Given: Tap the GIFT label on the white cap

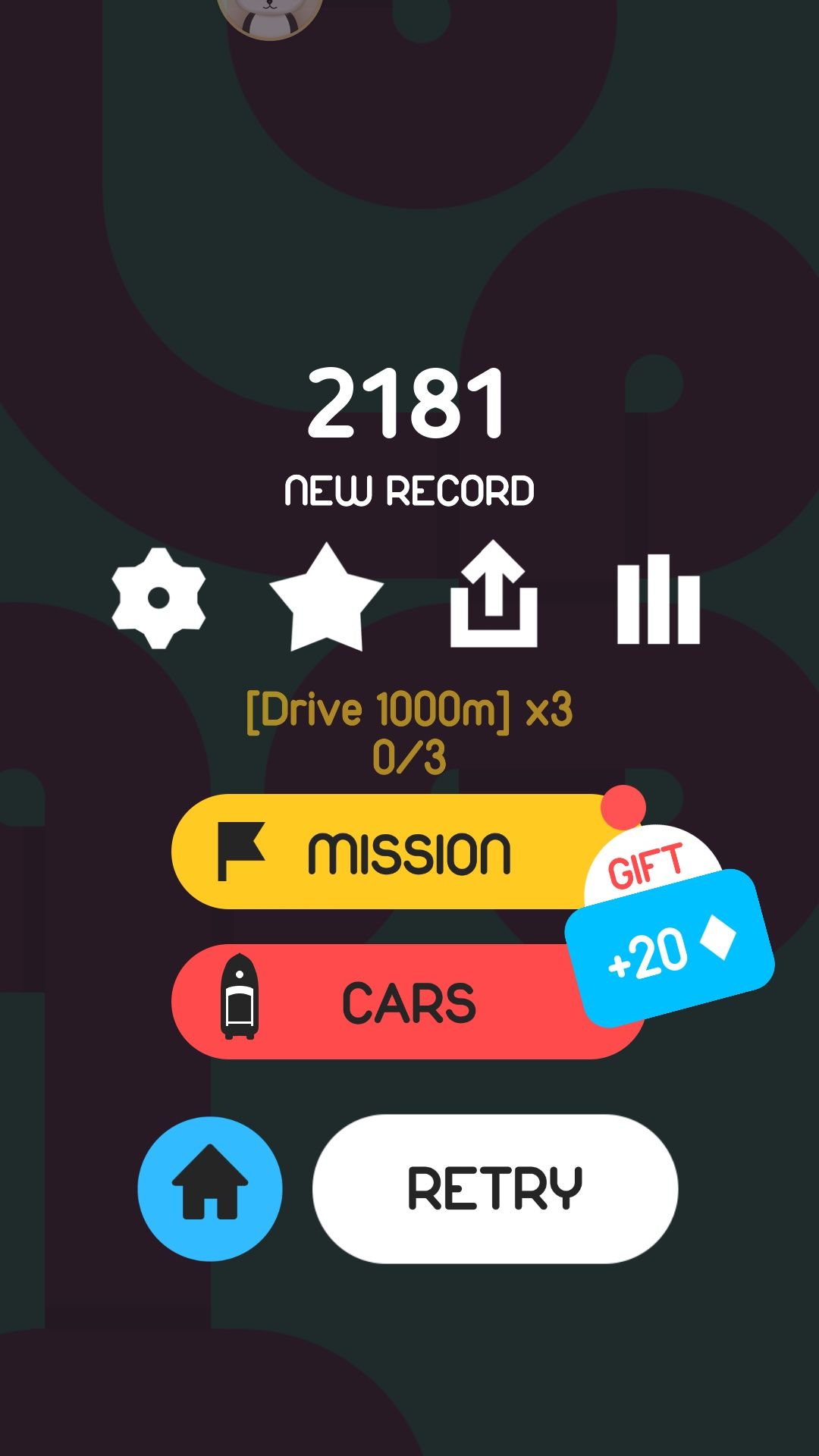Looking at the screenshot, I should [654, 861].
